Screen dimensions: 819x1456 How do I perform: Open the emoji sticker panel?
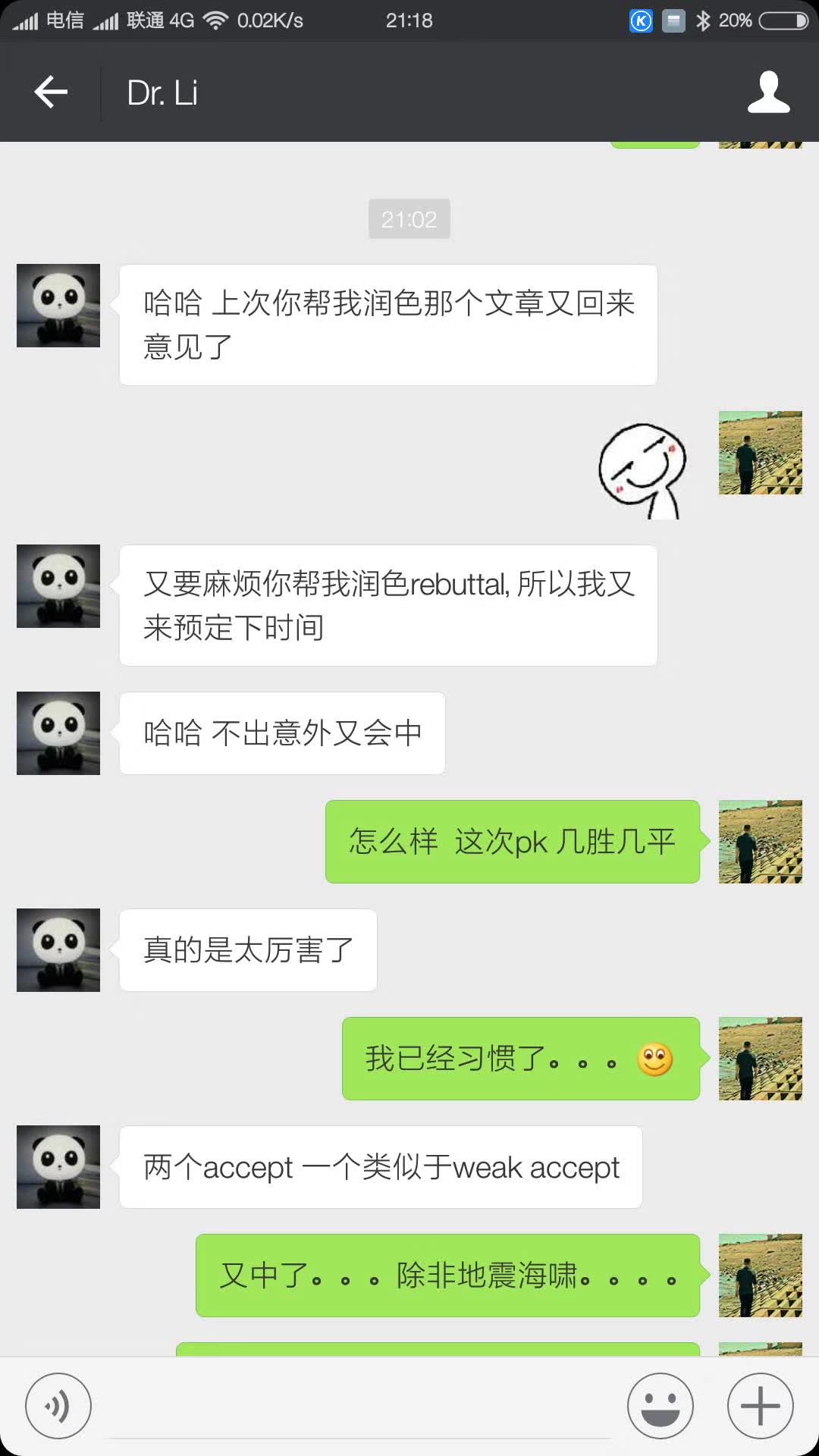(660, 1406)
